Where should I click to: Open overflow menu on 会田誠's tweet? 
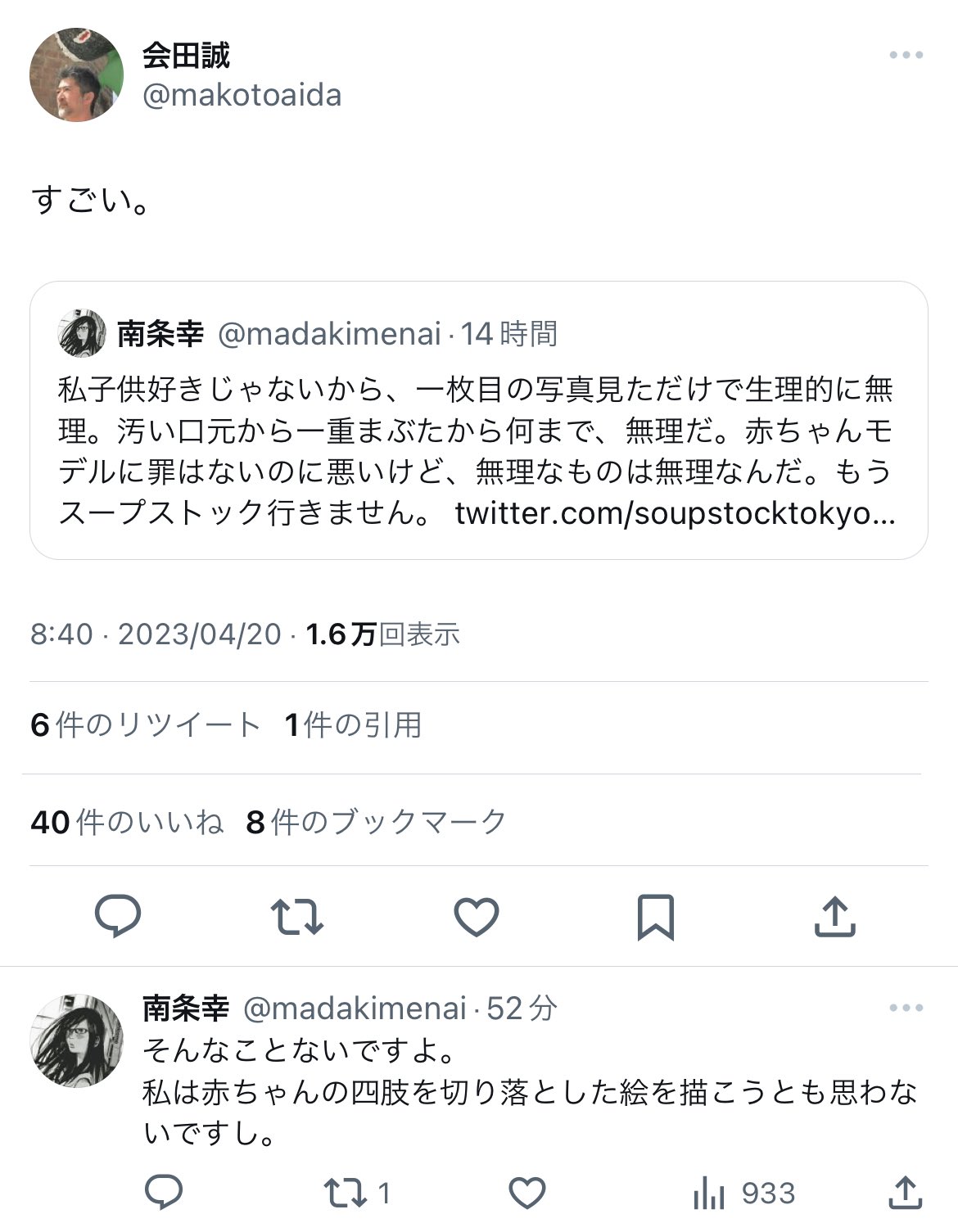coord(906,56)
